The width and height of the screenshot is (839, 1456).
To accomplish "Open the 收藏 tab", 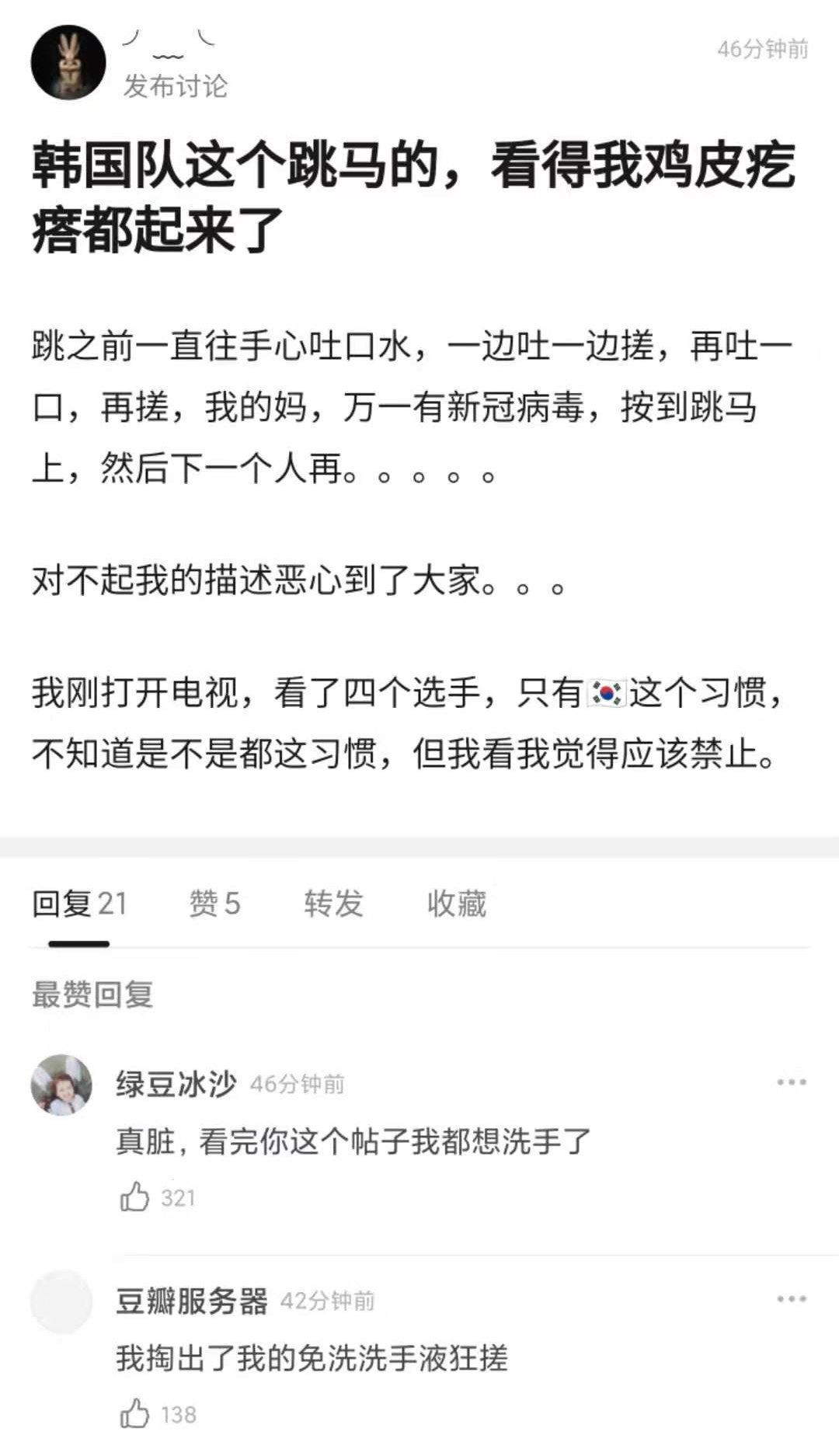I will (x=456, y=904).
